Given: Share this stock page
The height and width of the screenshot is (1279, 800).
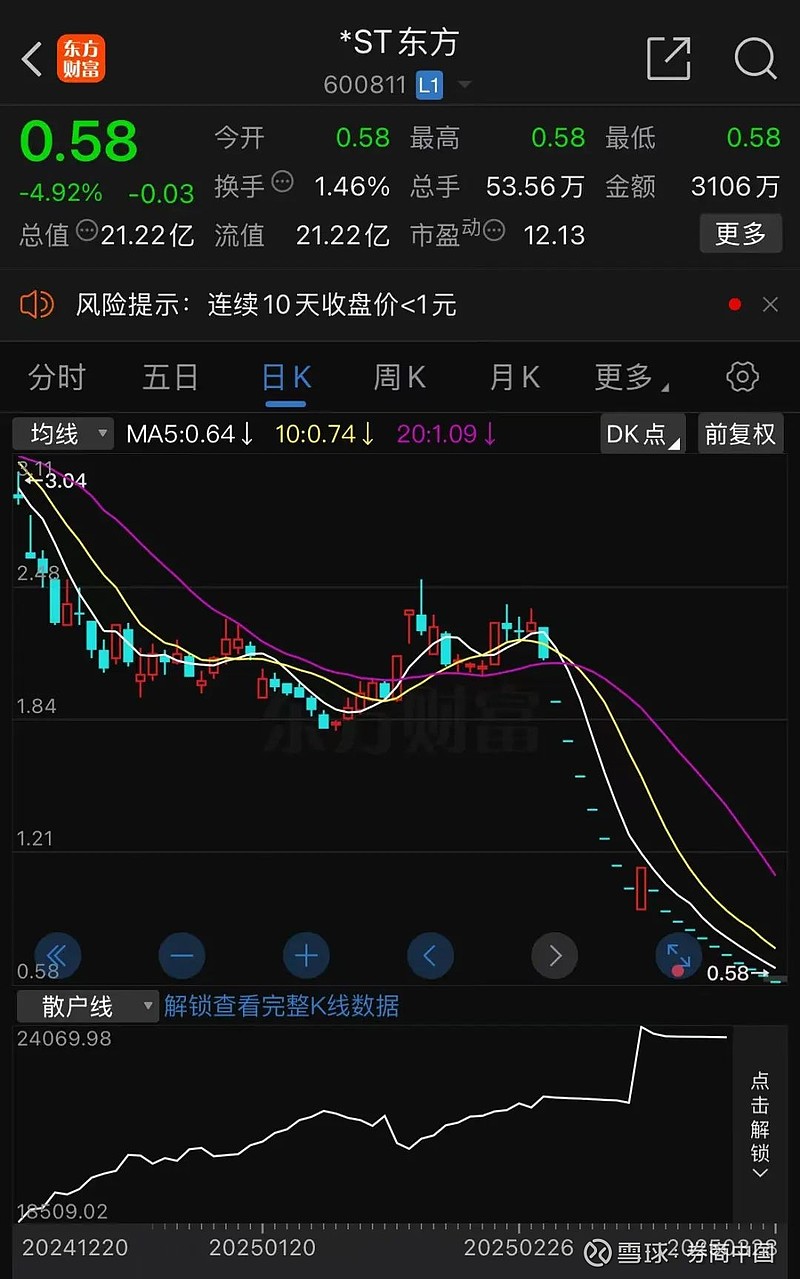Looking at the screenshot, I should pos(669,59).
